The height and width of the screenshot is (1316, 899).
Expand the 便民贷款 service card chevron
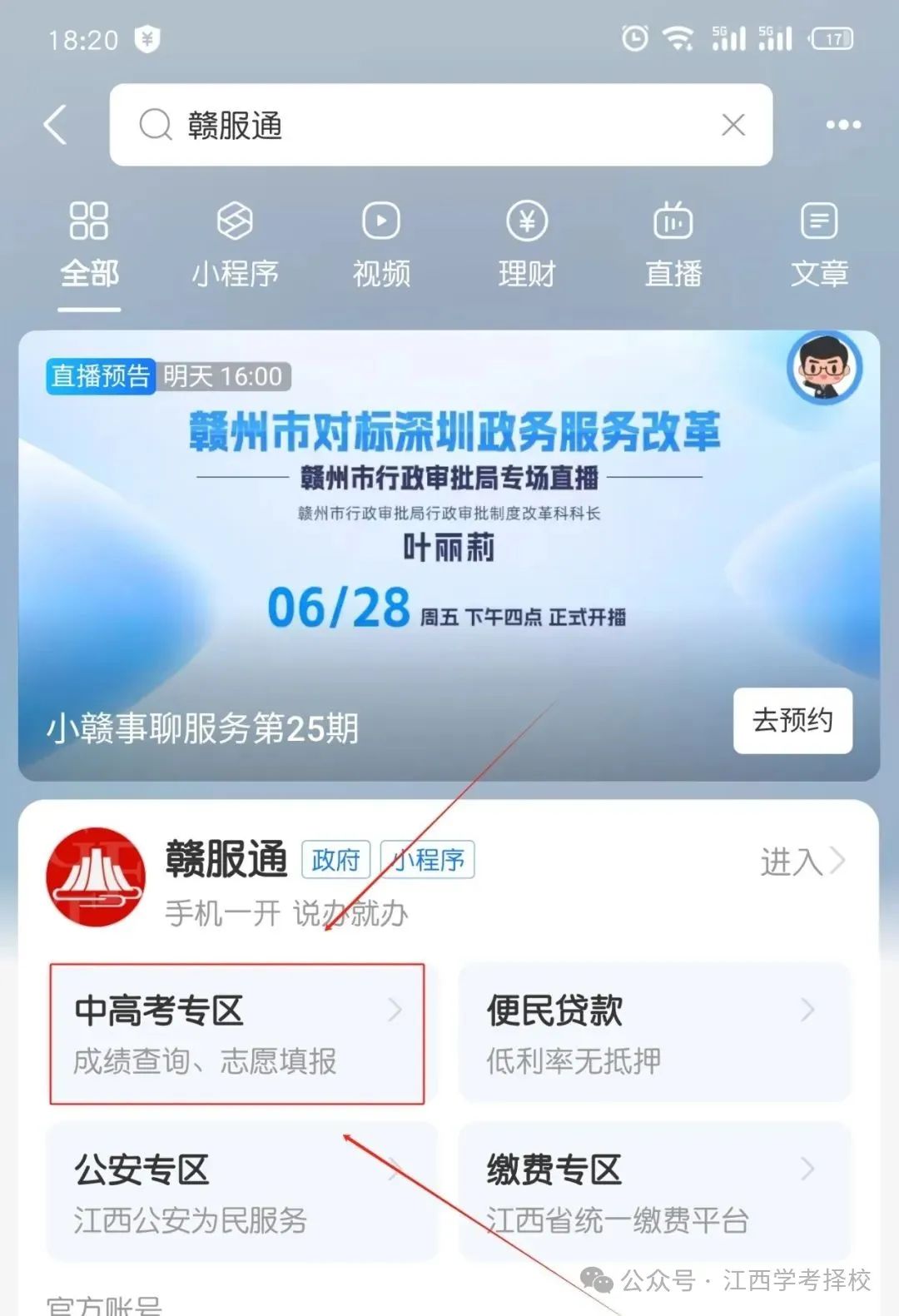[806, 1011]
